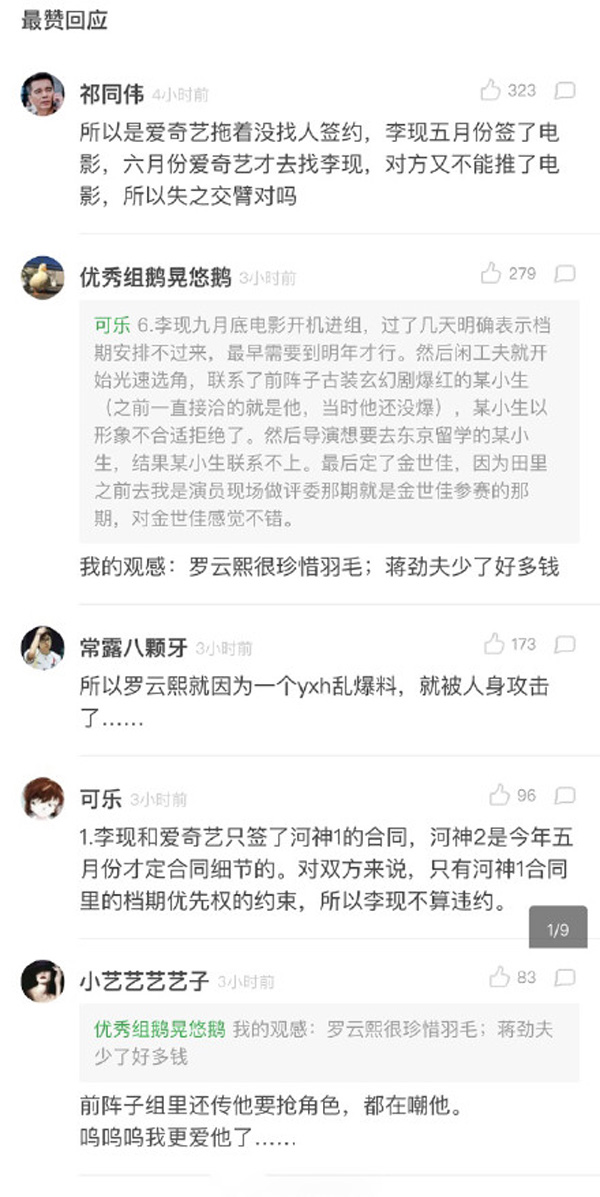Reply to 小艺艺艺艺子's comment

point(565,977)
